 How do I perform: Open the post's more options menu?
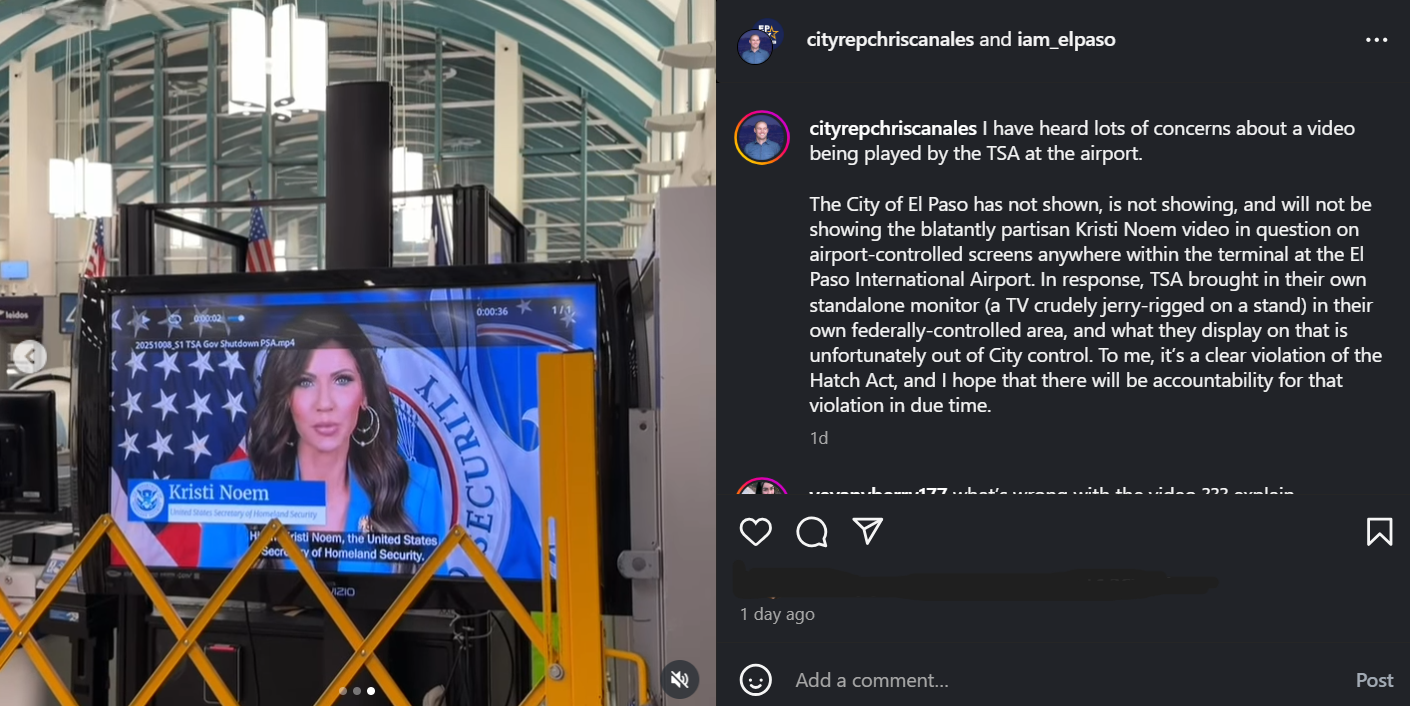click(1377, 40)
